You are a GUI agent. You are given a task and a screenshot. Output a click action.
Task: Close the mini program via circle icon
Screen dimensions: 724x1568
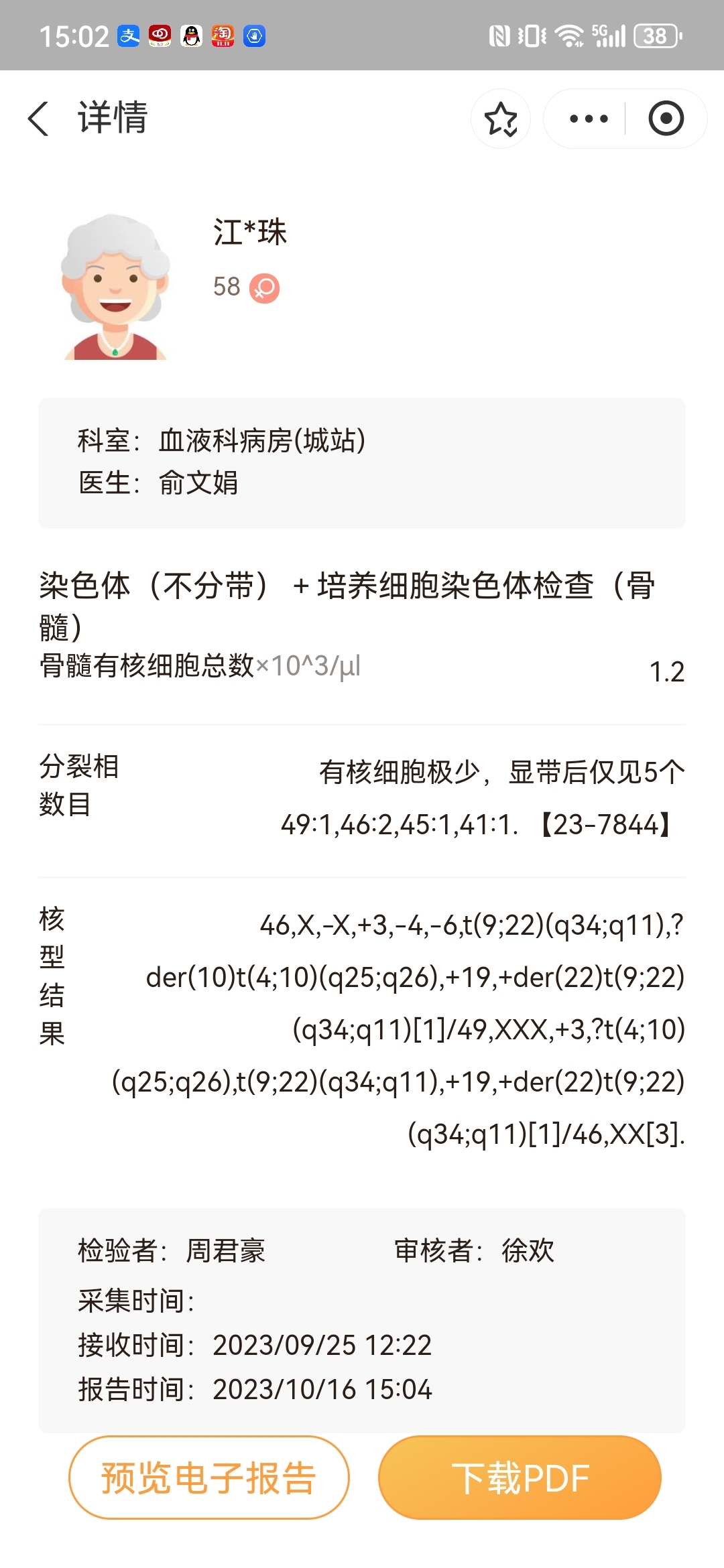point(666,119)
